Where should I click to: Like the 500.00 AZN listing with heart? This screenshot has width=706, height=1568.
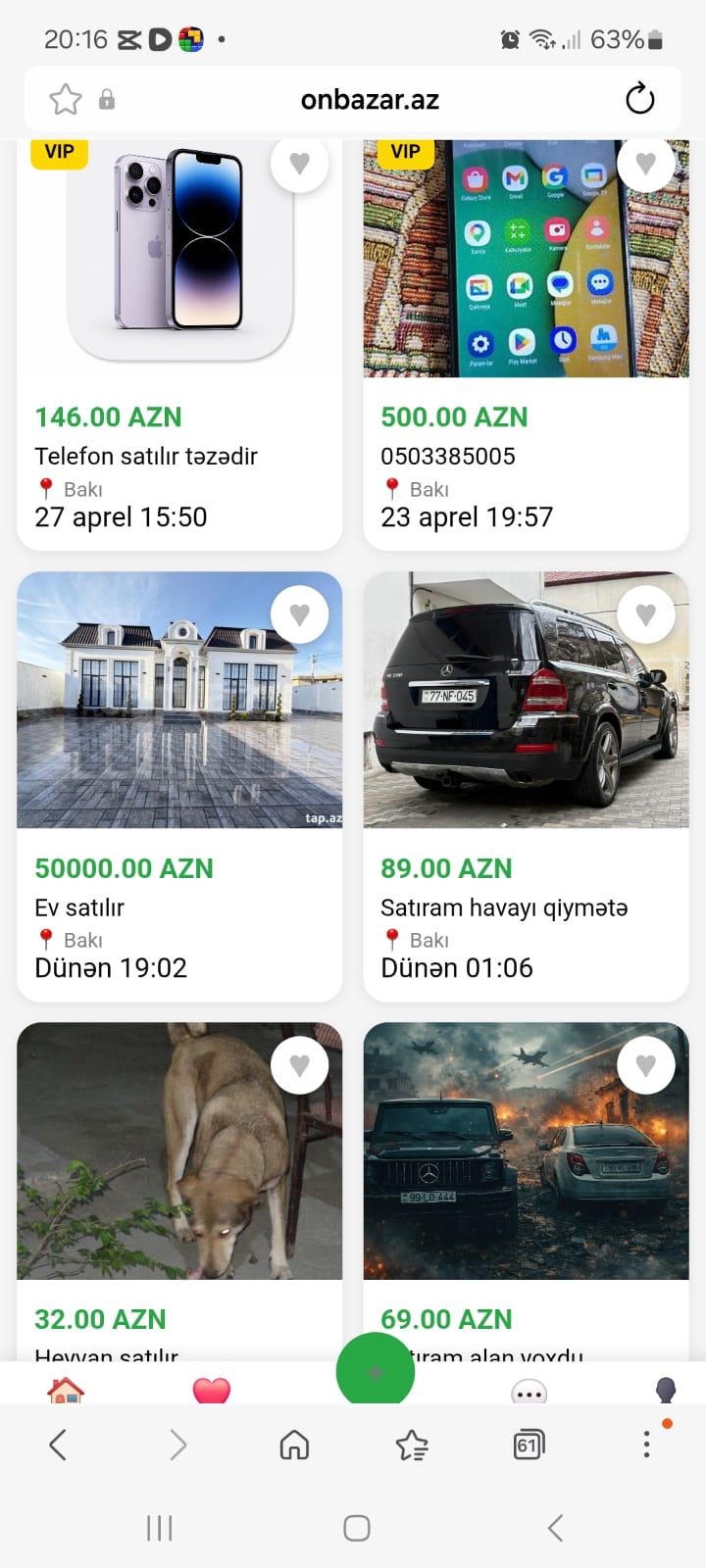tap(645, 164)
